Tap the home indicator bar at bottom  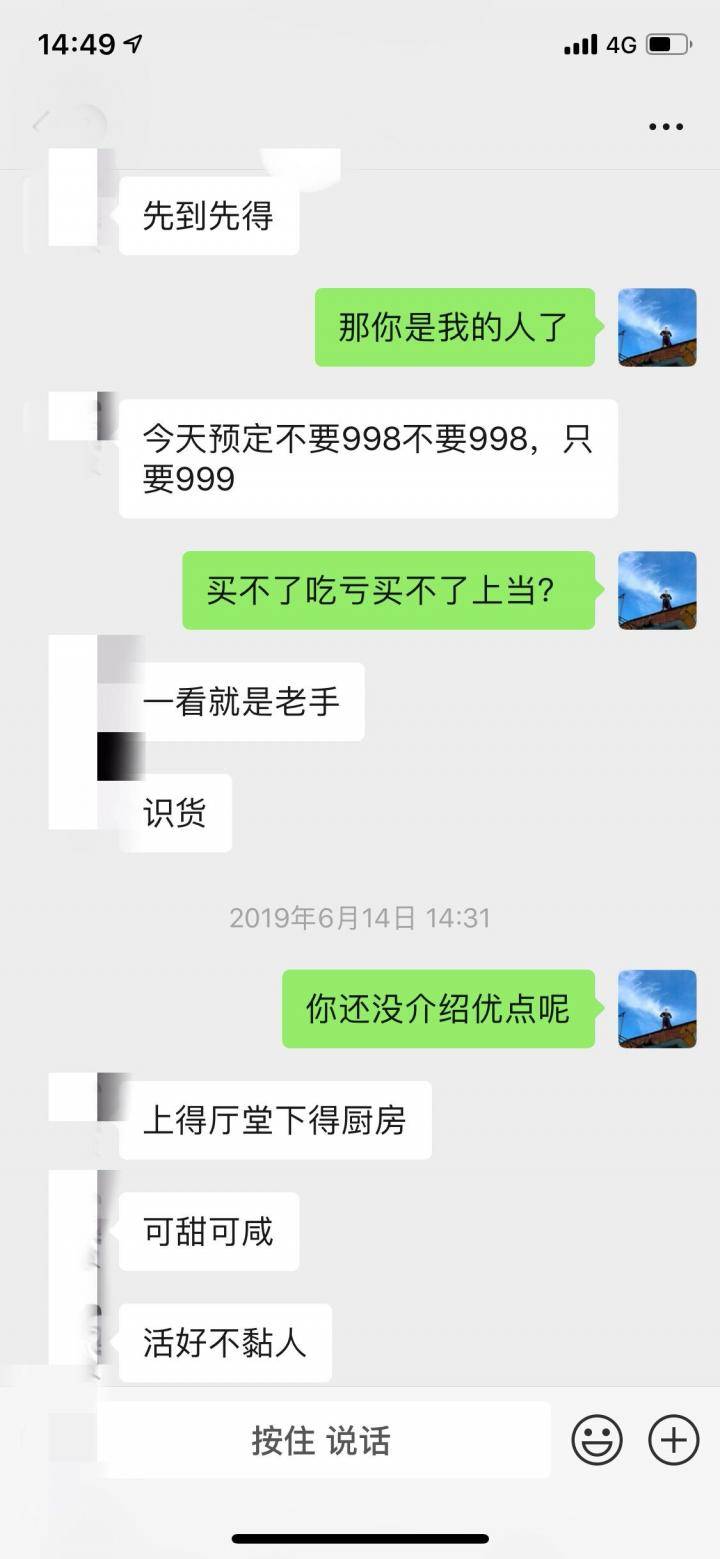(360, 1541)
